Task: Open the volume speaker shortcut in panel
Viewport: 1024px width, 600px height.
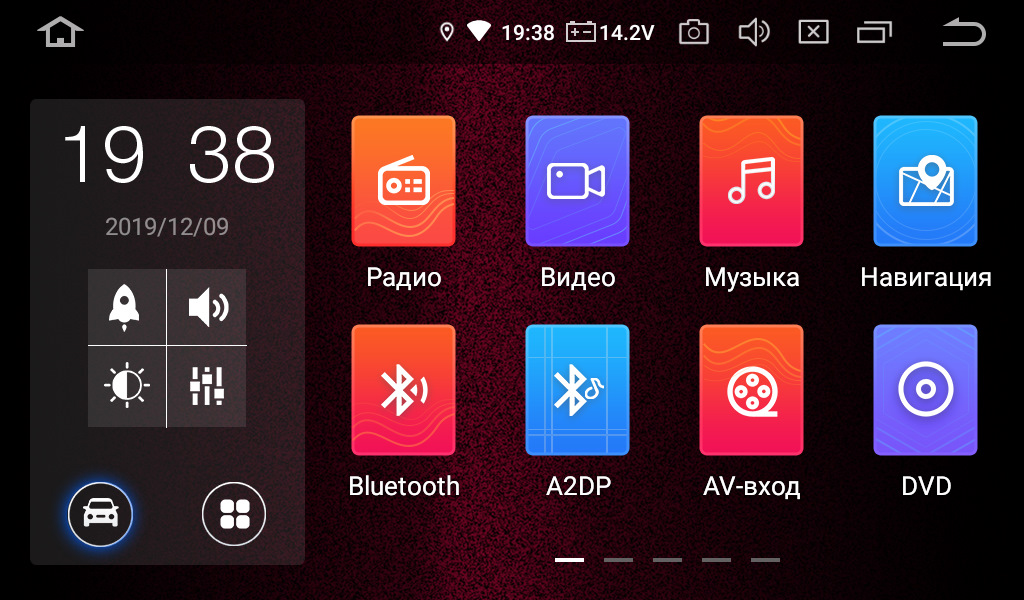Action: [x=207, y=307]
